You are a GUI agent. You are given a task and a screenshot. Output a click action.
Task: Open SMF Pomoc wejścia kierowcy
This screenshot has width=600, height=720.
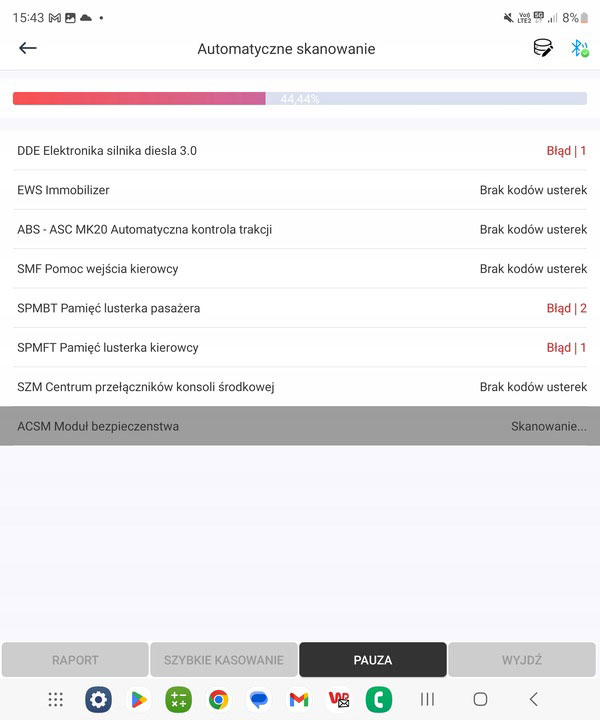pyautogui.click(x=300, y=269)
